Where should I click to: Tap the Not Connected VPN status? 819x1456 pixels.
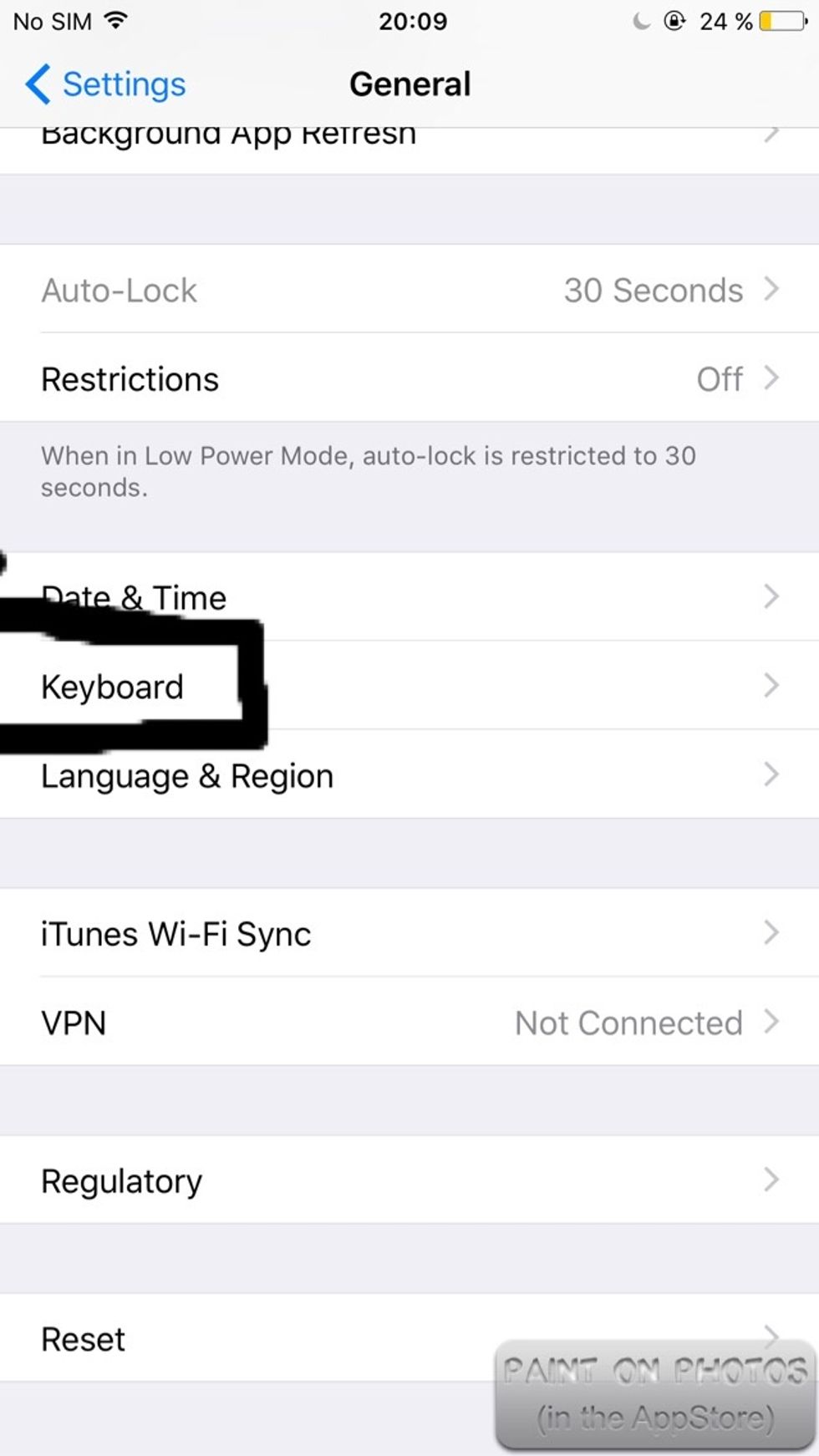[628, 1022]
